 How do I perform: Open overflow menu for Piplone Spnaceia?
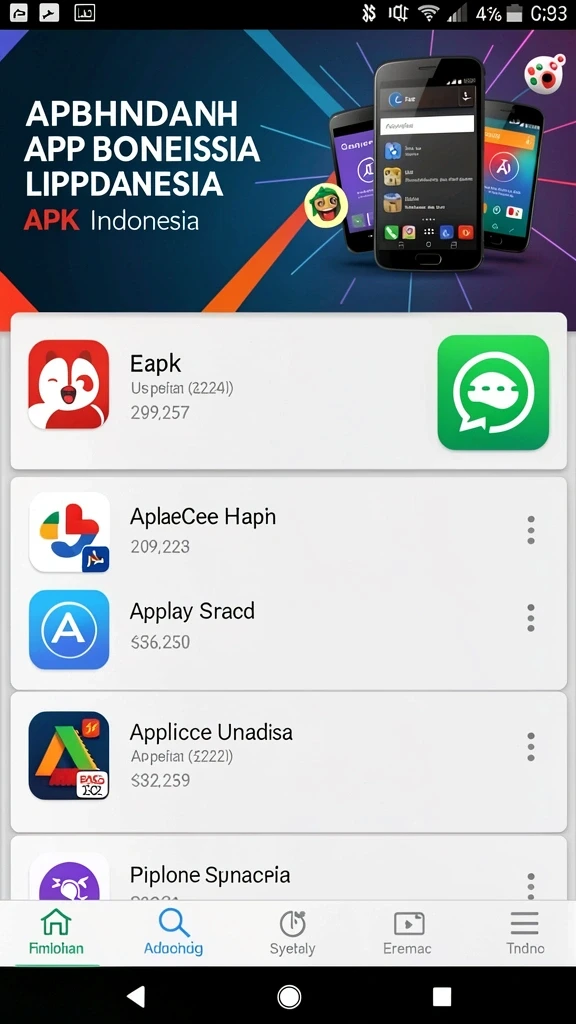[531, 886]
